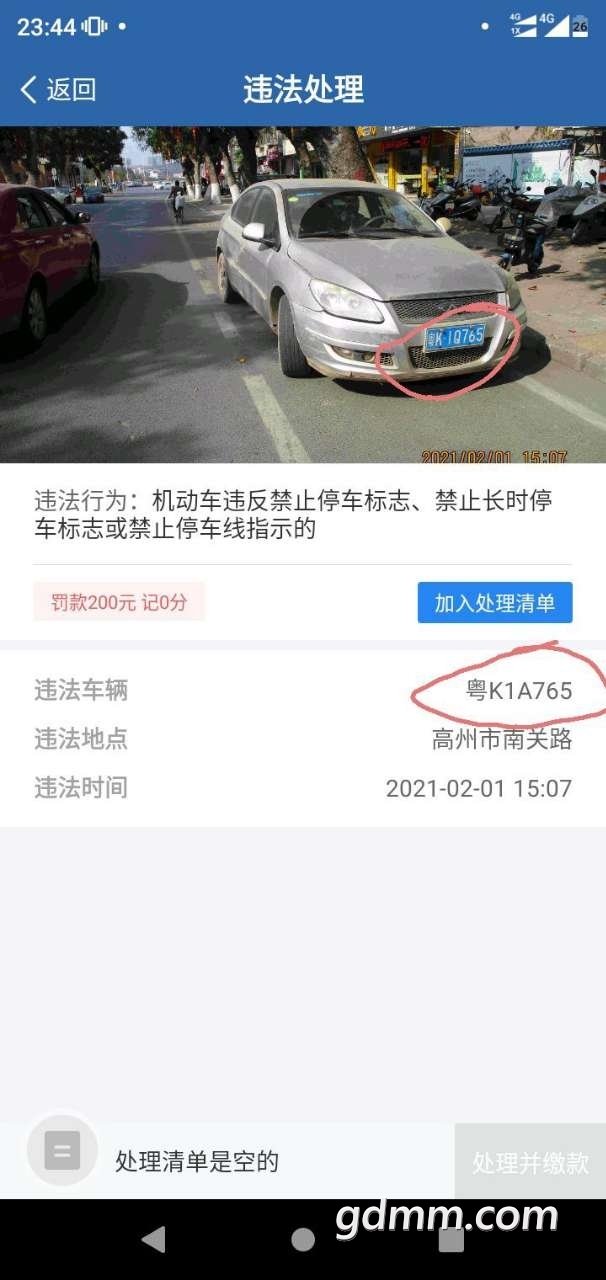This screenshot has width=606, height=1280.
Task: Tap the system back button
Action: coord(153,1240)
